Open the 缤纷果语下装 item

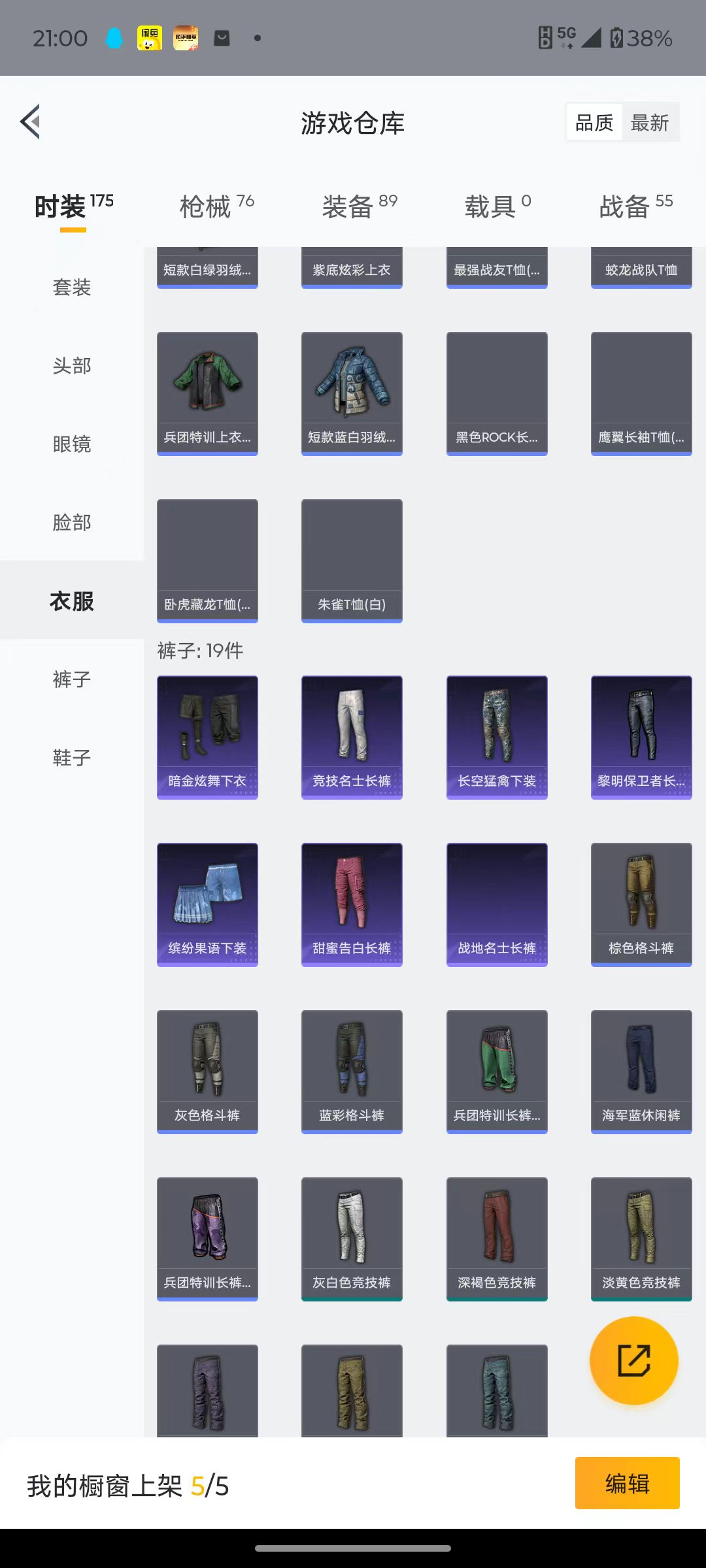point(207,904)
